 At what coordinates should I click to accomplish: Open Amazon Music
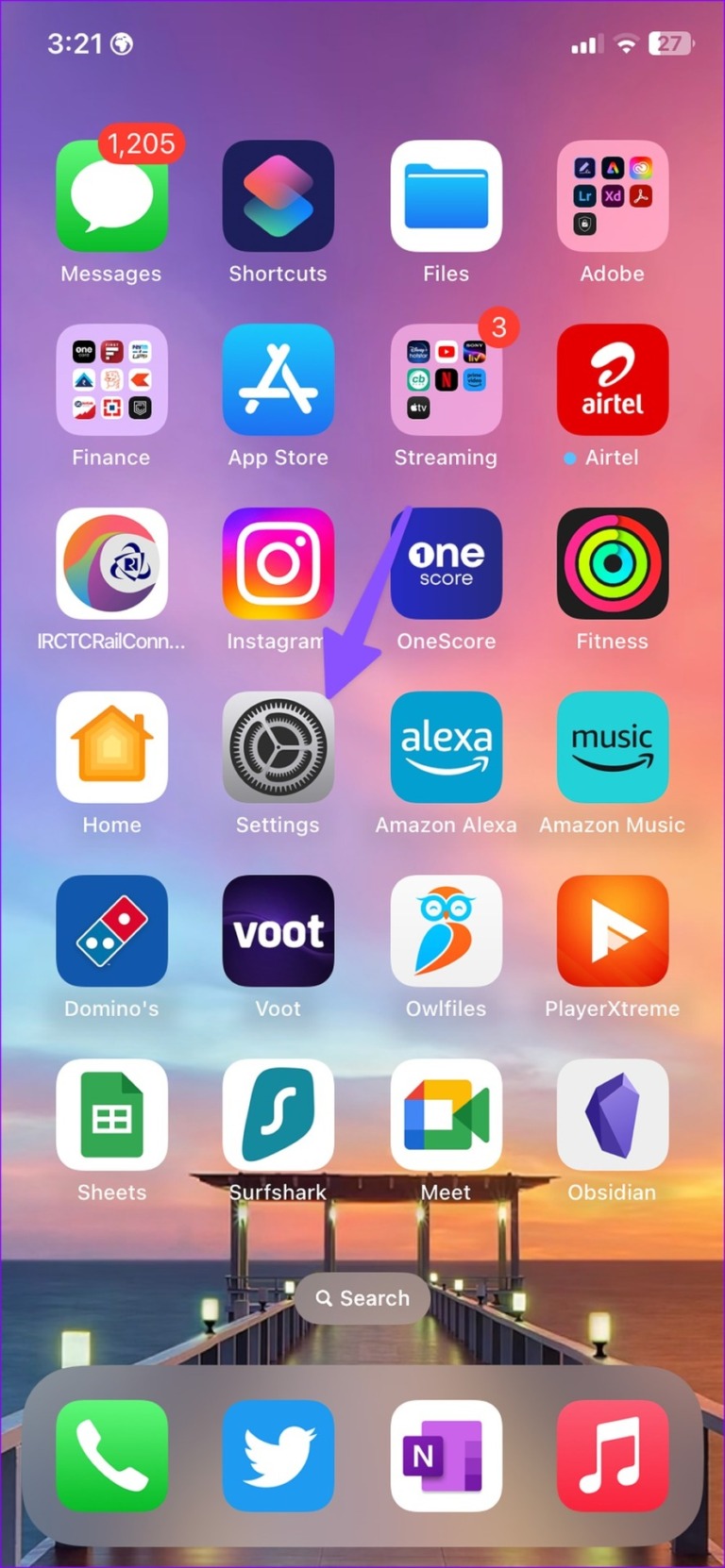612,747
